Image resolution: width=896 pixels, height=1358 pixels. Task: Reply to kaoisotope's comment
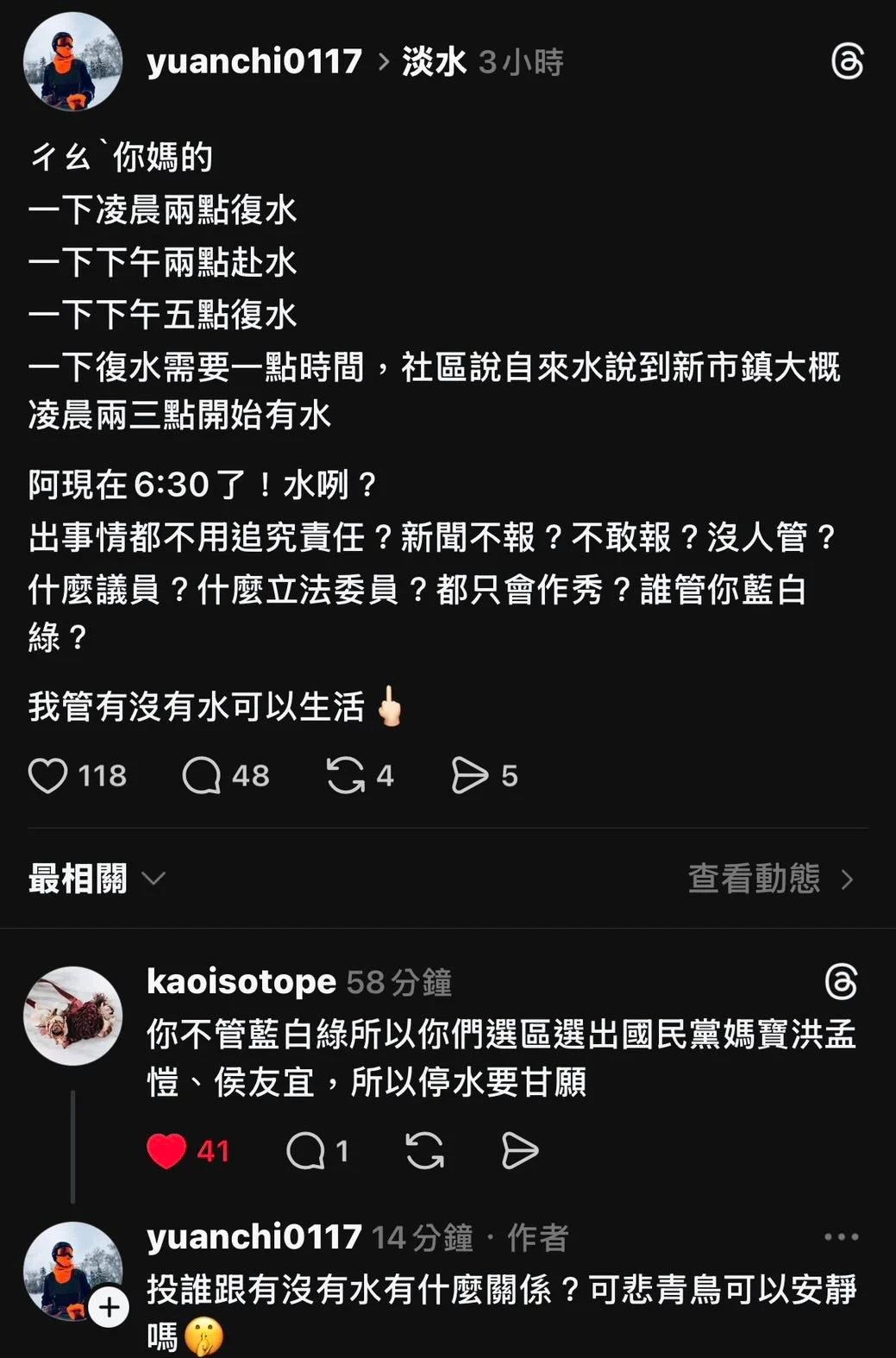pos(306,1150)
